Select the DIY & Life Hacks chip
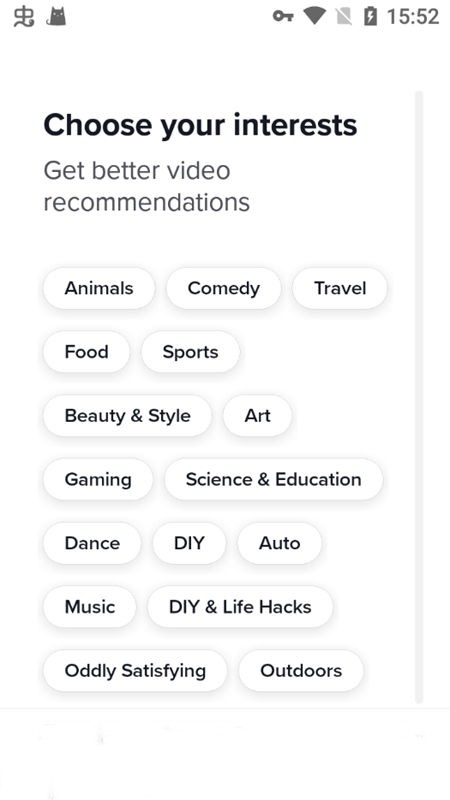450x800 pixels. pyautogui.click(x=240, y=607)
